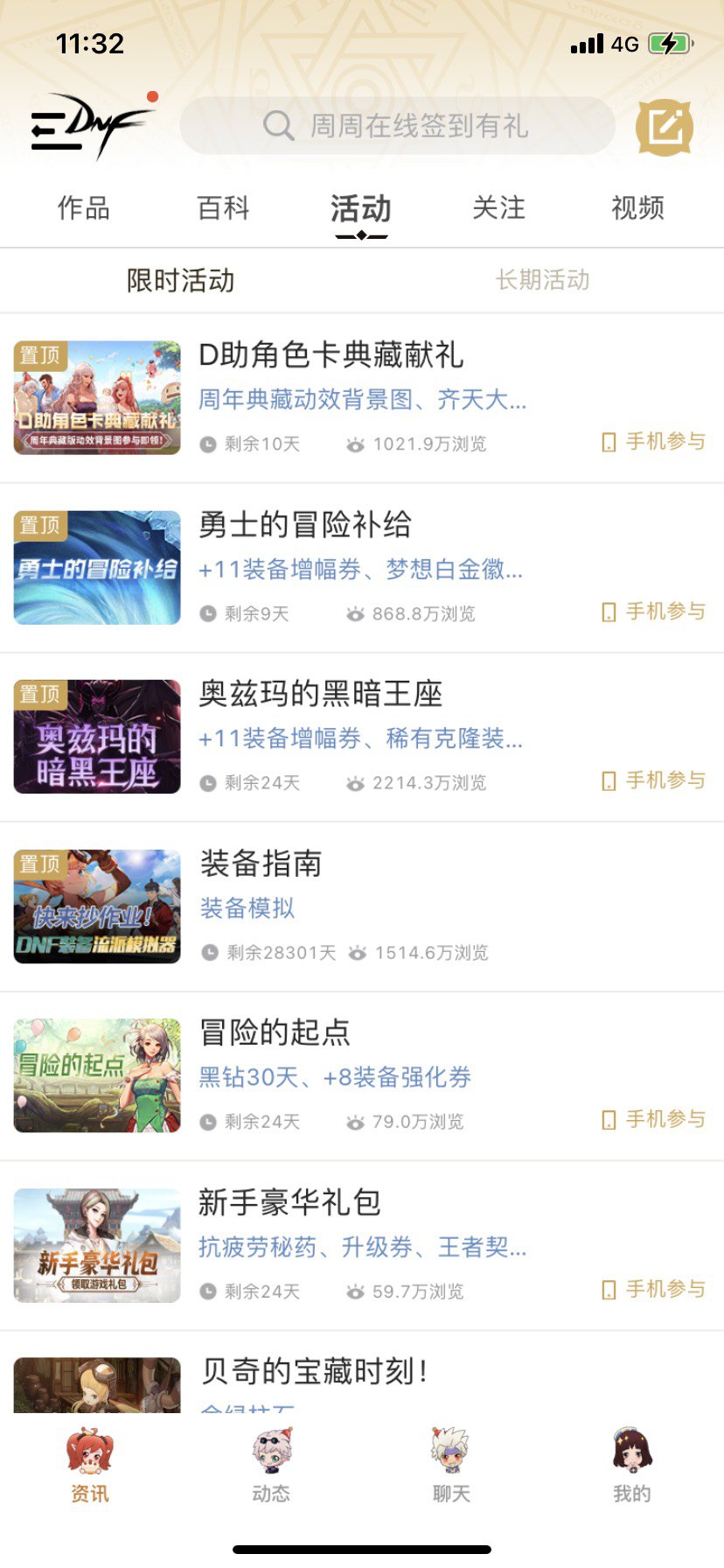724x1568 pixels.
Task: Show 长期活动 long-term events
Action: click(x=542, y=280)
